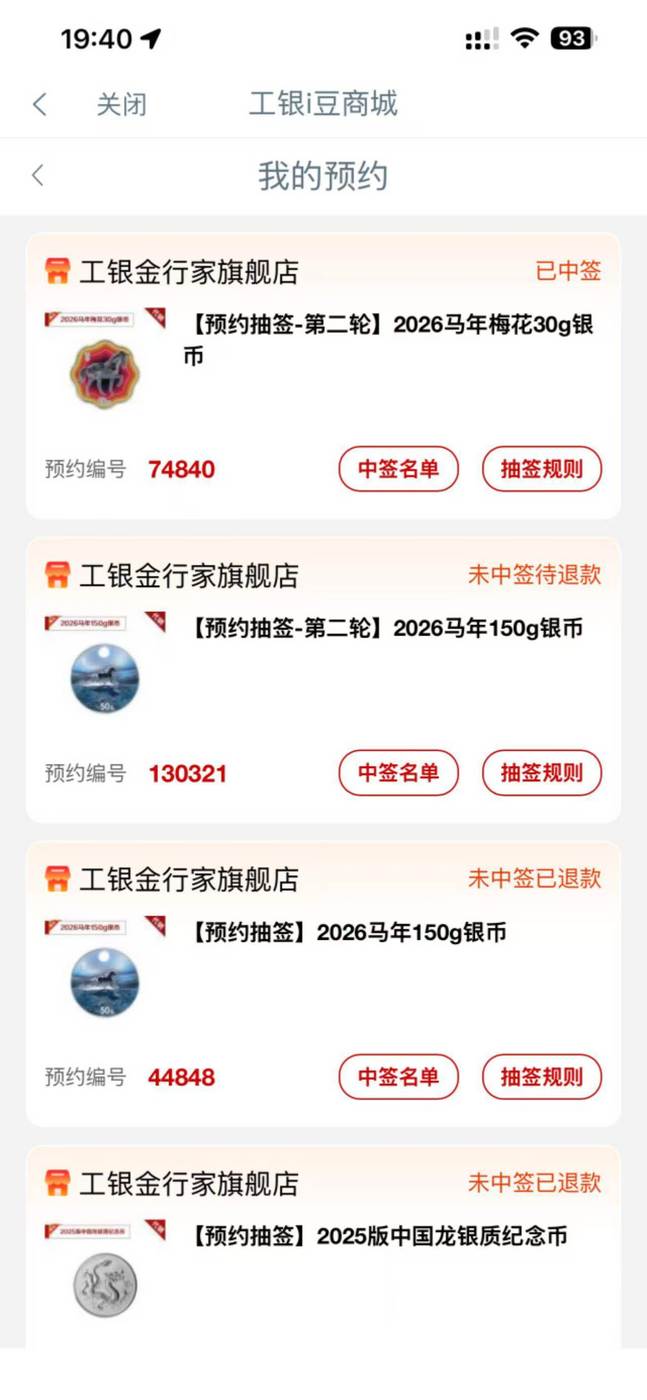View 中签名单 for reservation 130321
The width and height of the screenshot is (647, 1400).
click(x=398, y=773)
